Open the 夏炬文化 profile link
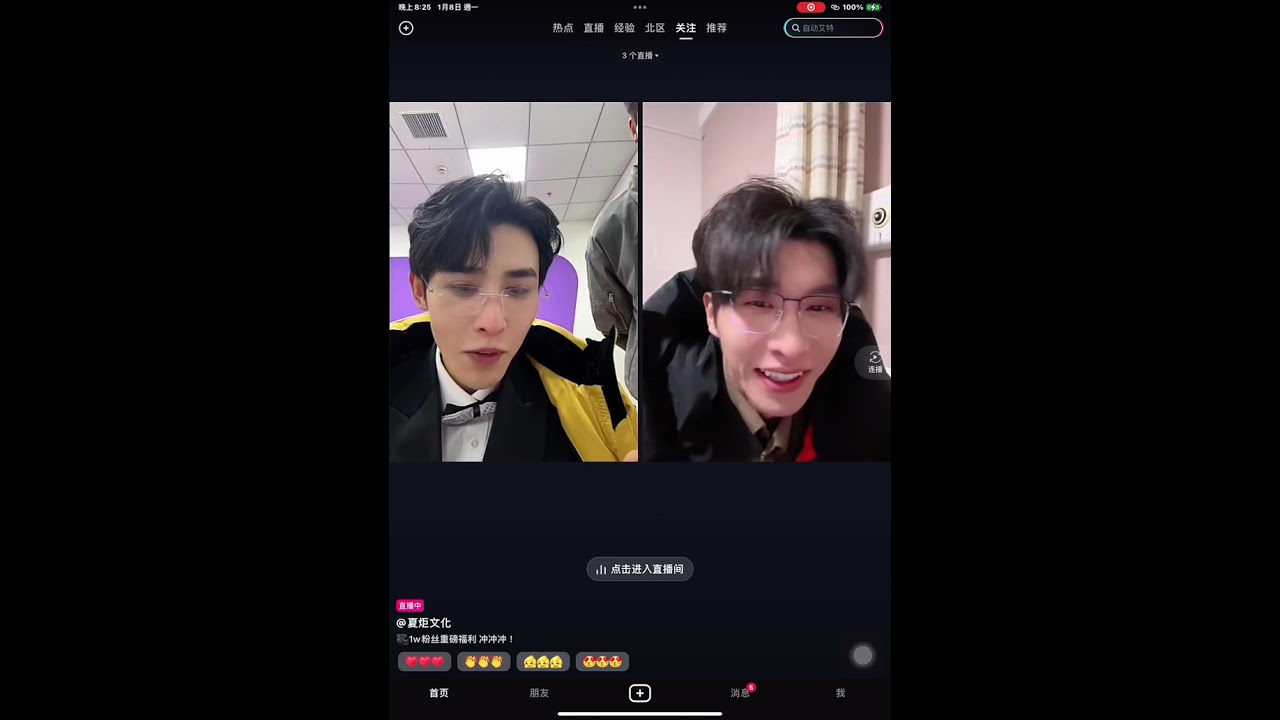 pyautogui.click(x=424, y=623)
